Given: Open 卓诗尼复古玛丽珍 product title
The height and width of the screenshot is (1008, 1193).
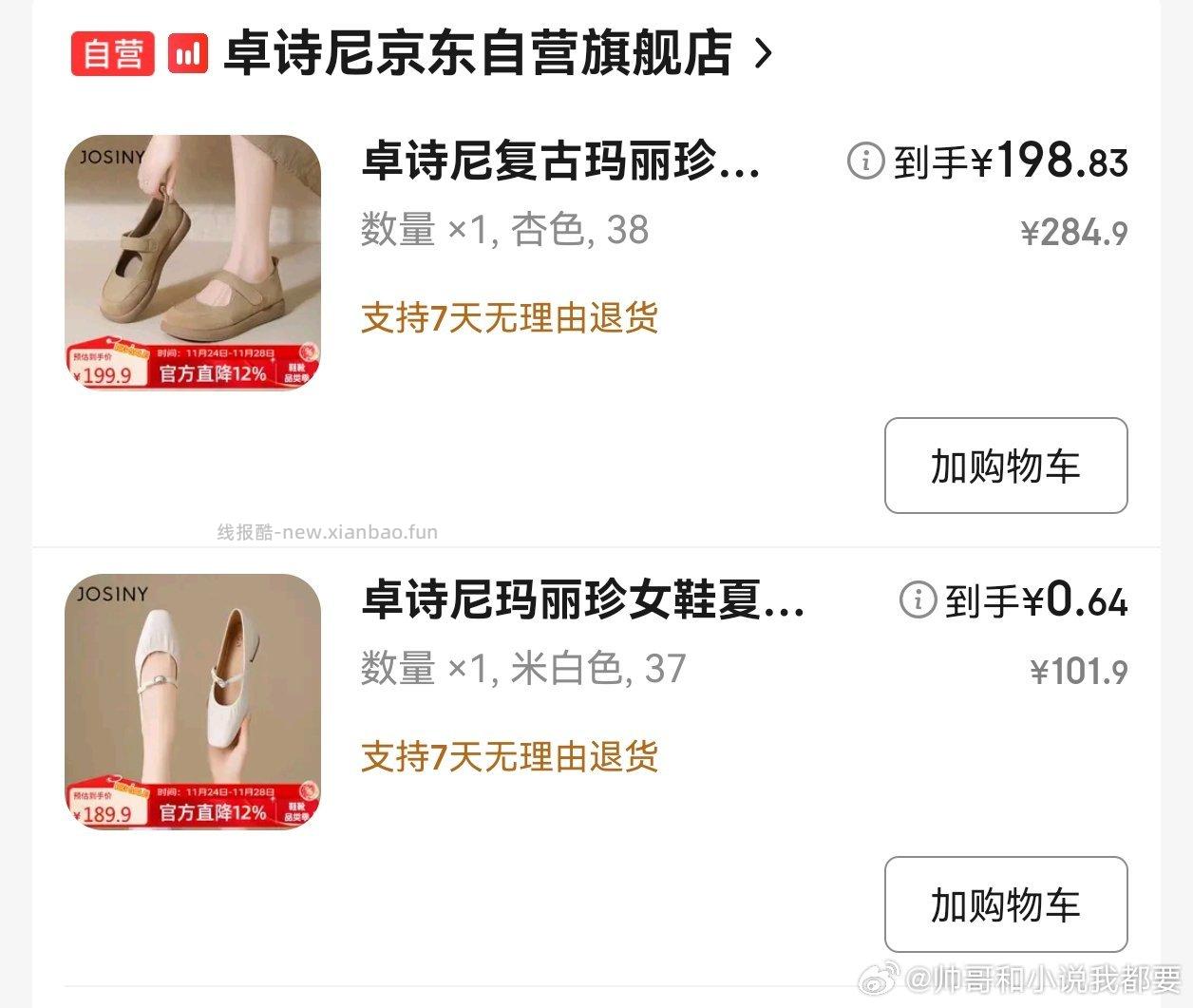Looking at the screenshot, I should [x=560, y=162].
